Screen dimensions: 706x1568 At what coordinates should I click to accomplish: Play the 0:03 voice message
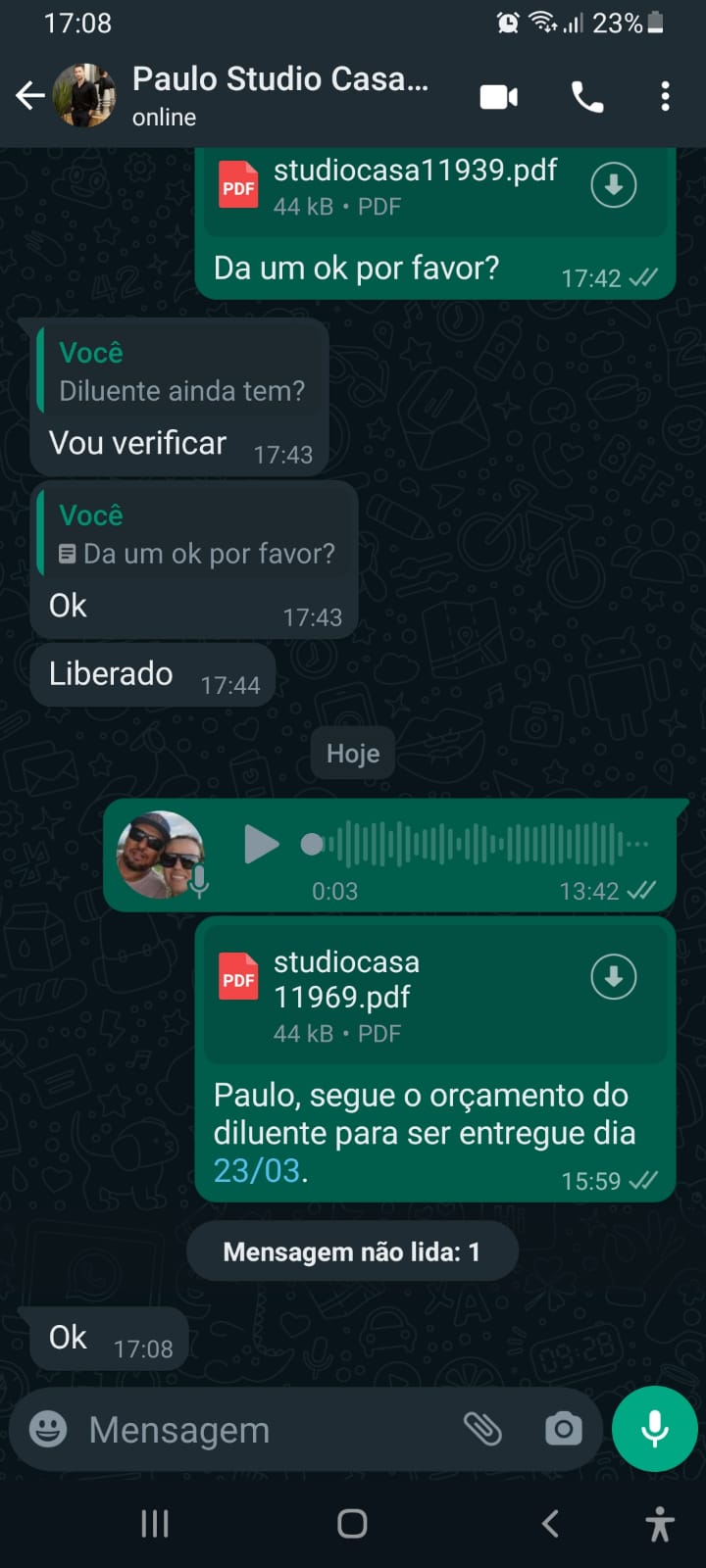click(261, 845)
